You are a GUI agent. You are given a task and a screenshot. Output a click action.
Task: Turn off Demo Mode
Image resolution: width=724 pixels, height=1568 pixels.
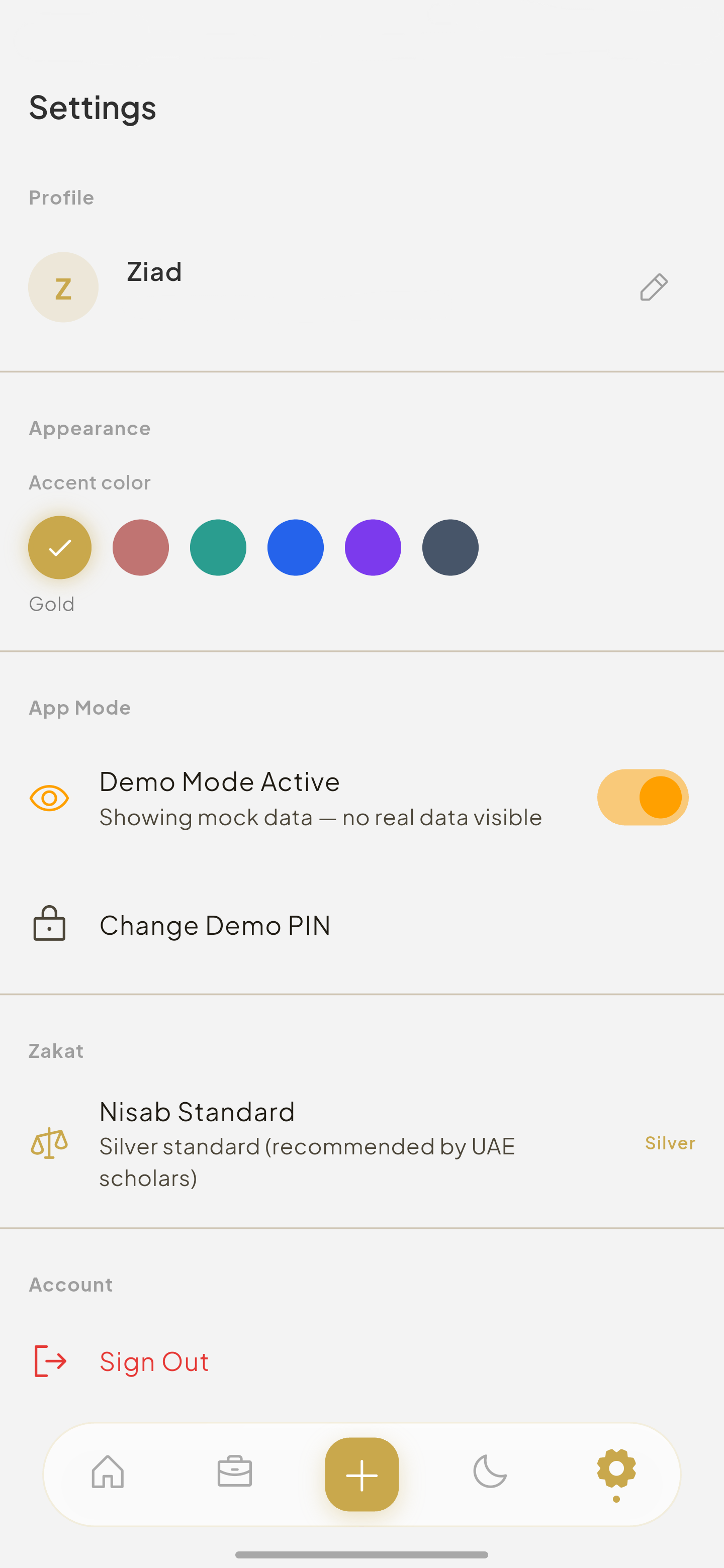643,798
